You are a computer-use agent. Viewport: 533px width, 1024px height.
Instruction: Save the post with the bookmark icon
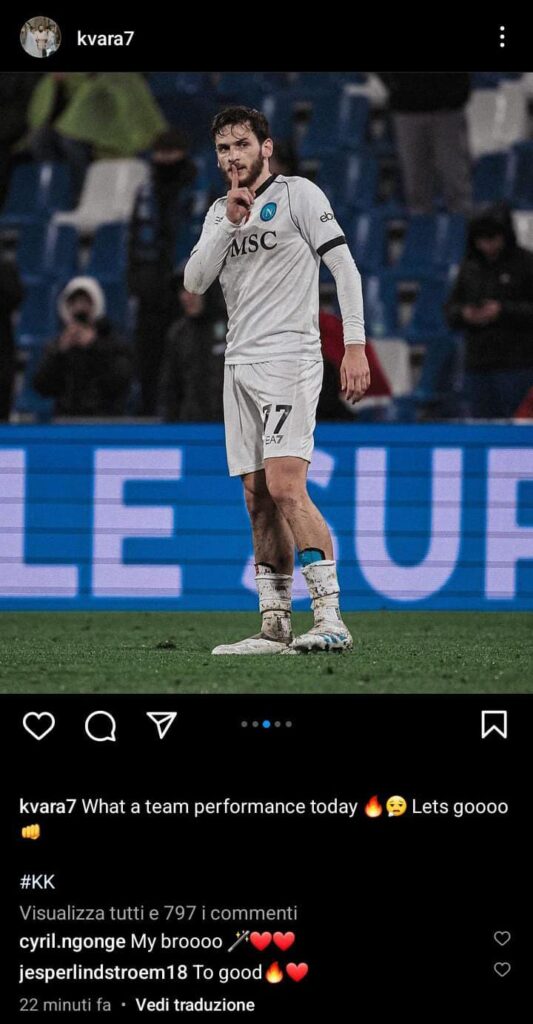tap(494, 725)
